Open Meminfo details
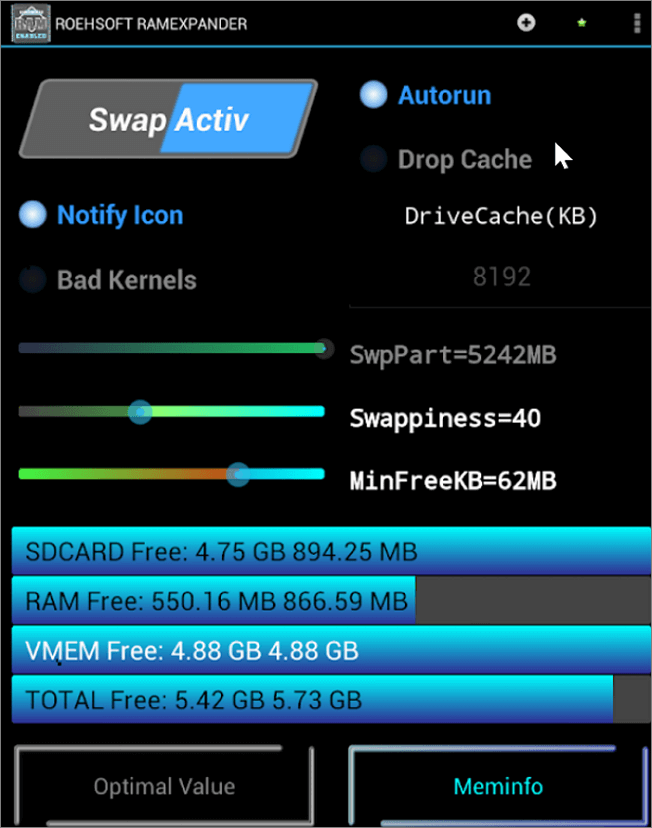 [498, 786]
